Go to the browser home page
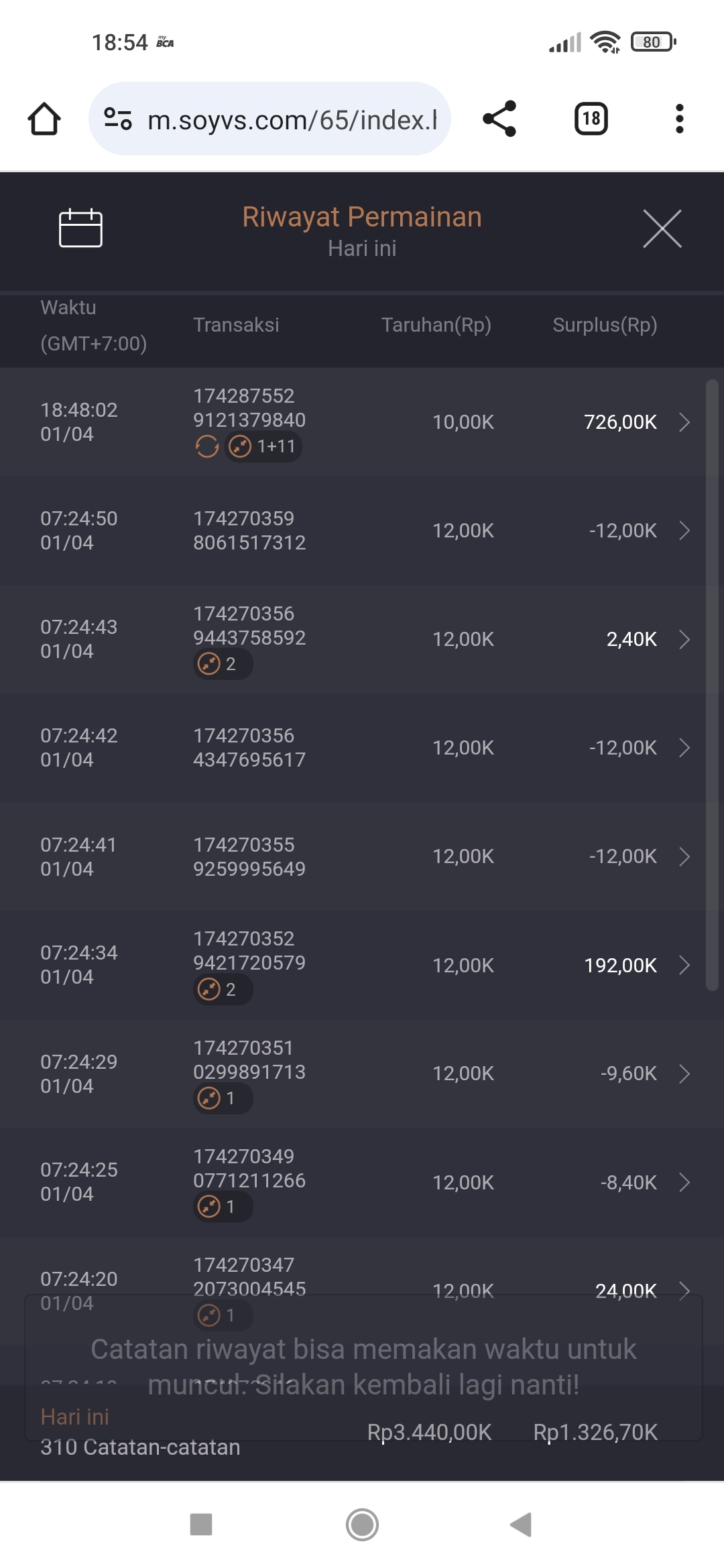The height and width of the screenshot is (1568, 724). click(x=44, y=119)
